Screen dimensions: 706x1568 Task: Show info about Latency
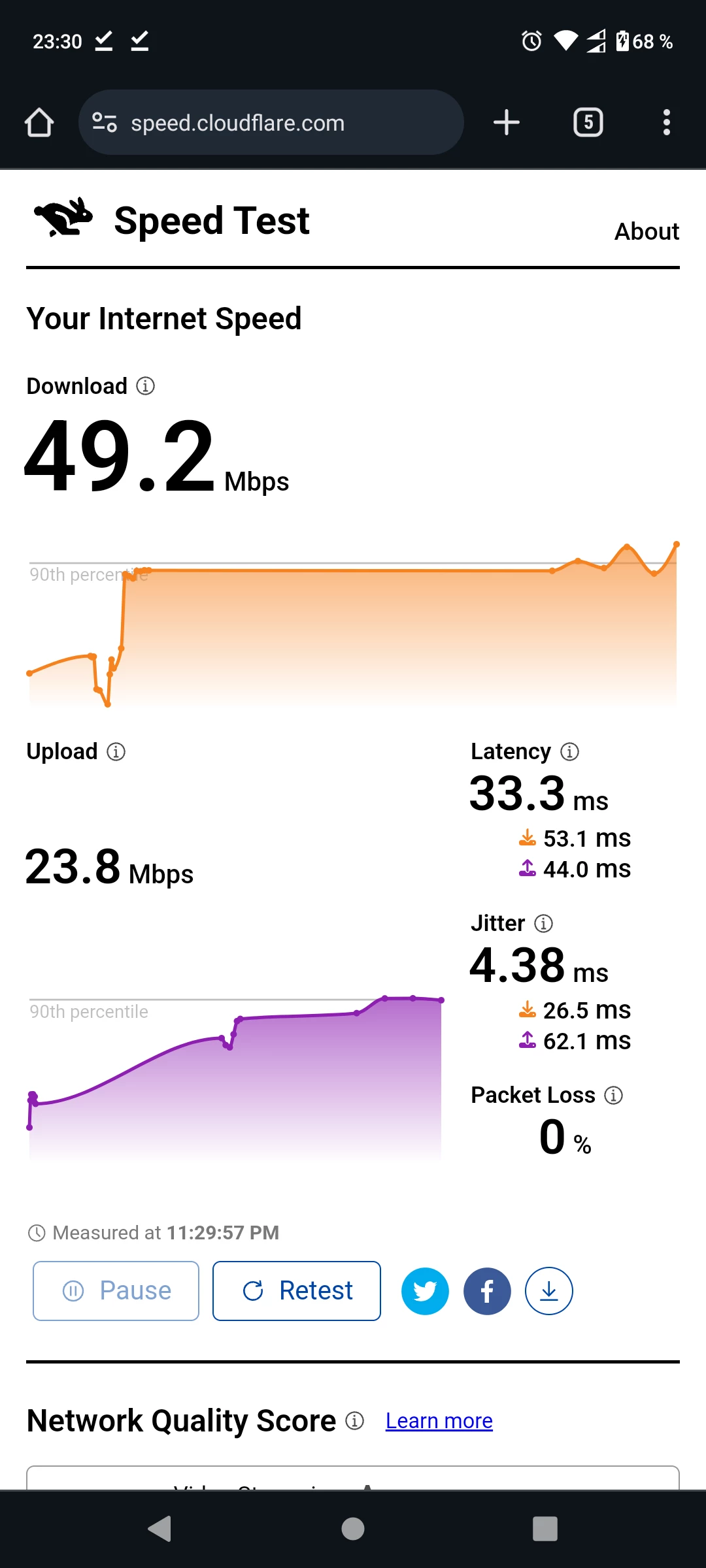click(569, 751)
